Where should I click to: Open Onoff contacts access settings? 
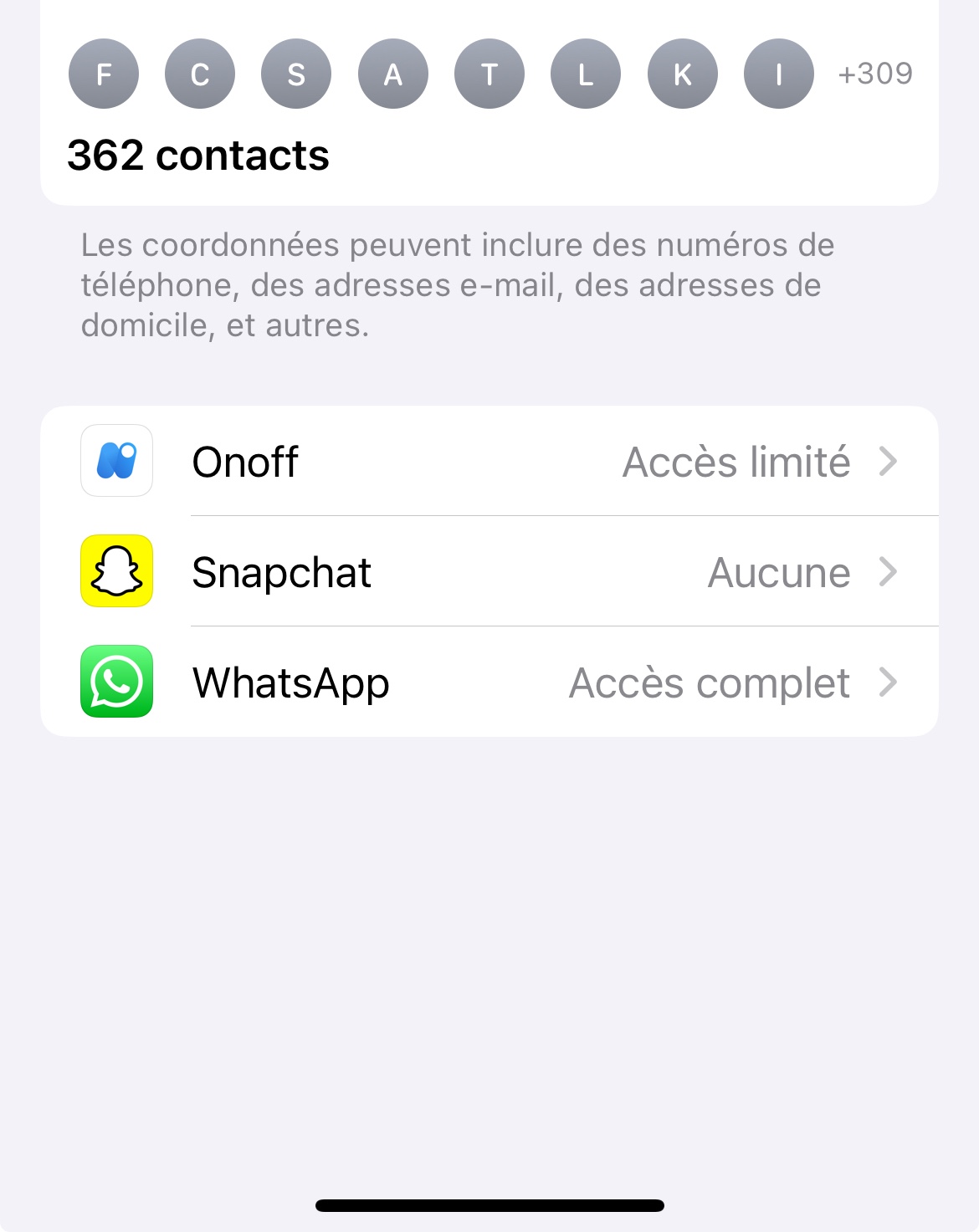click(489, 461)
